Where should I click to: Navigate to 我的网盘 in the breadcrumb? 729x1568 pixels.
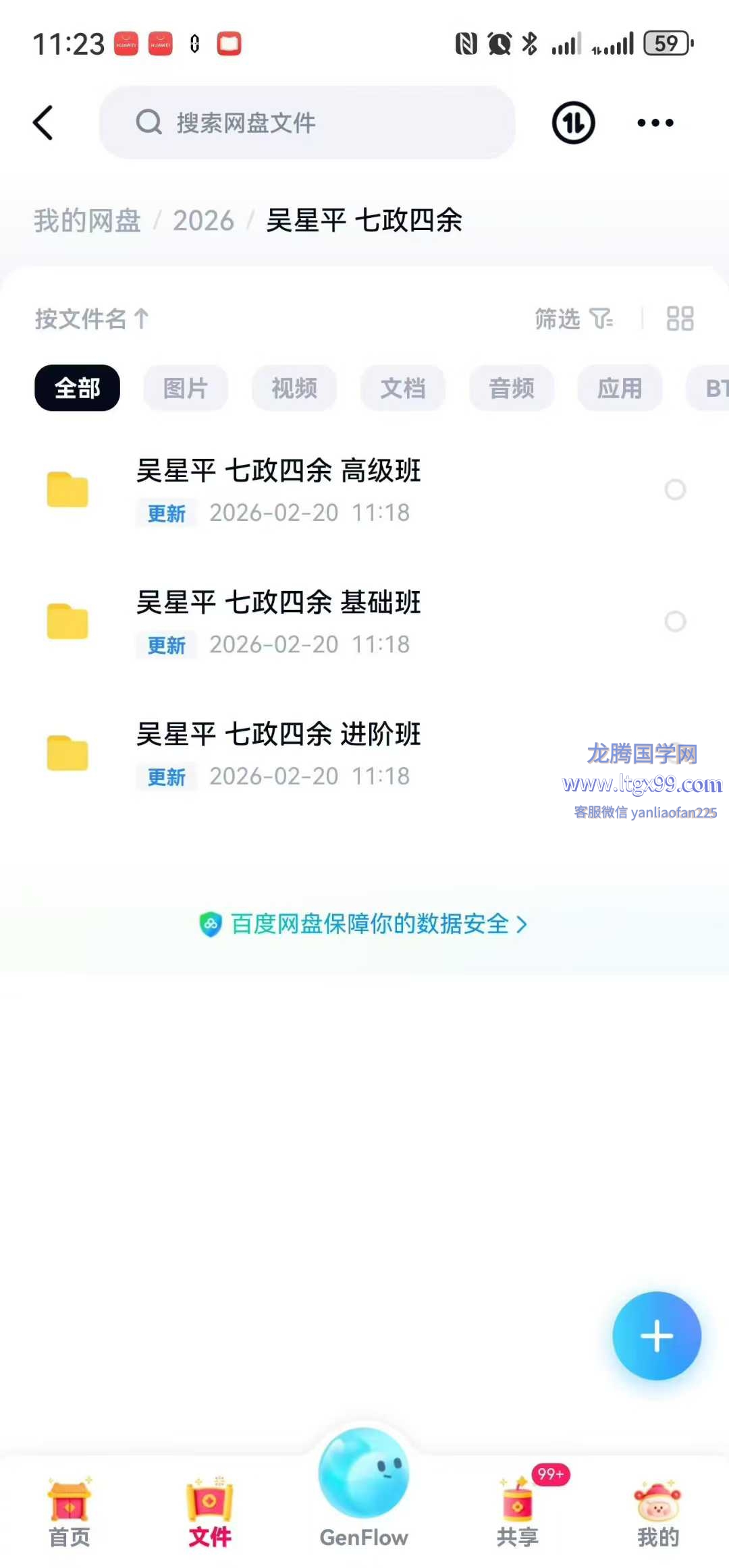pos(87,221)
